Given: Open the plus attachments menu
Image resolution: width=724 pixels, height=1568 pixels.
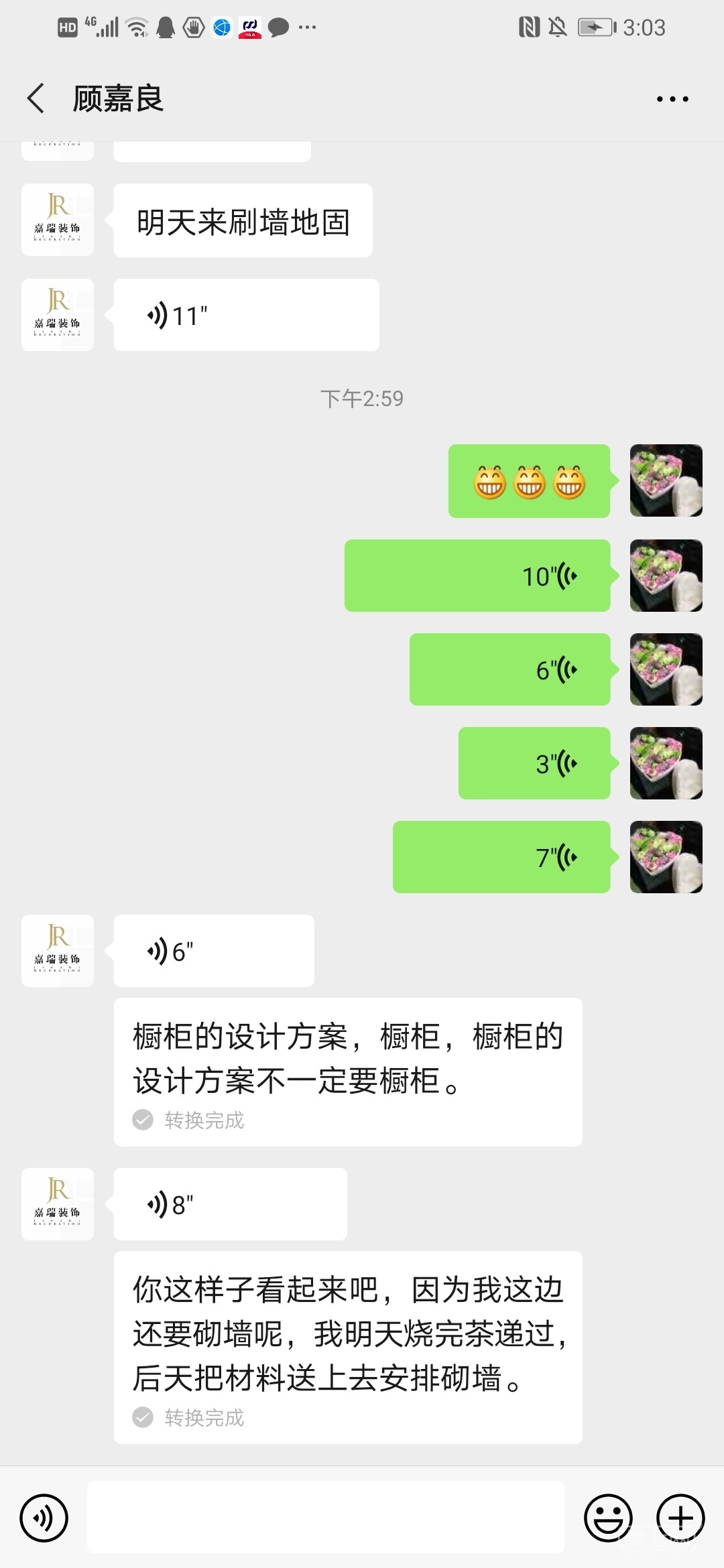Looking at the screenshot, I should point(680,1518).
